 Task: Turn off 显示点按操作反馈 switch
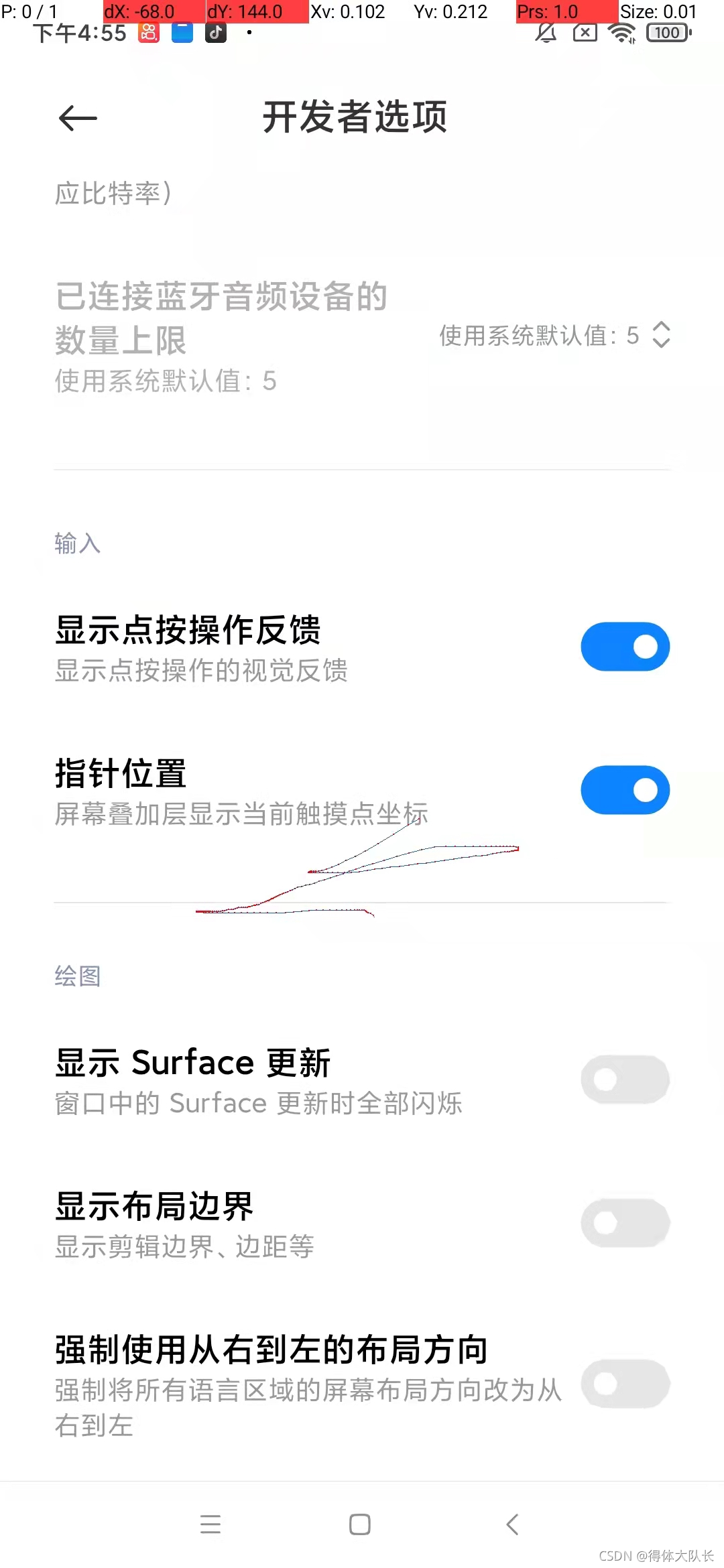tap(625, 647)
